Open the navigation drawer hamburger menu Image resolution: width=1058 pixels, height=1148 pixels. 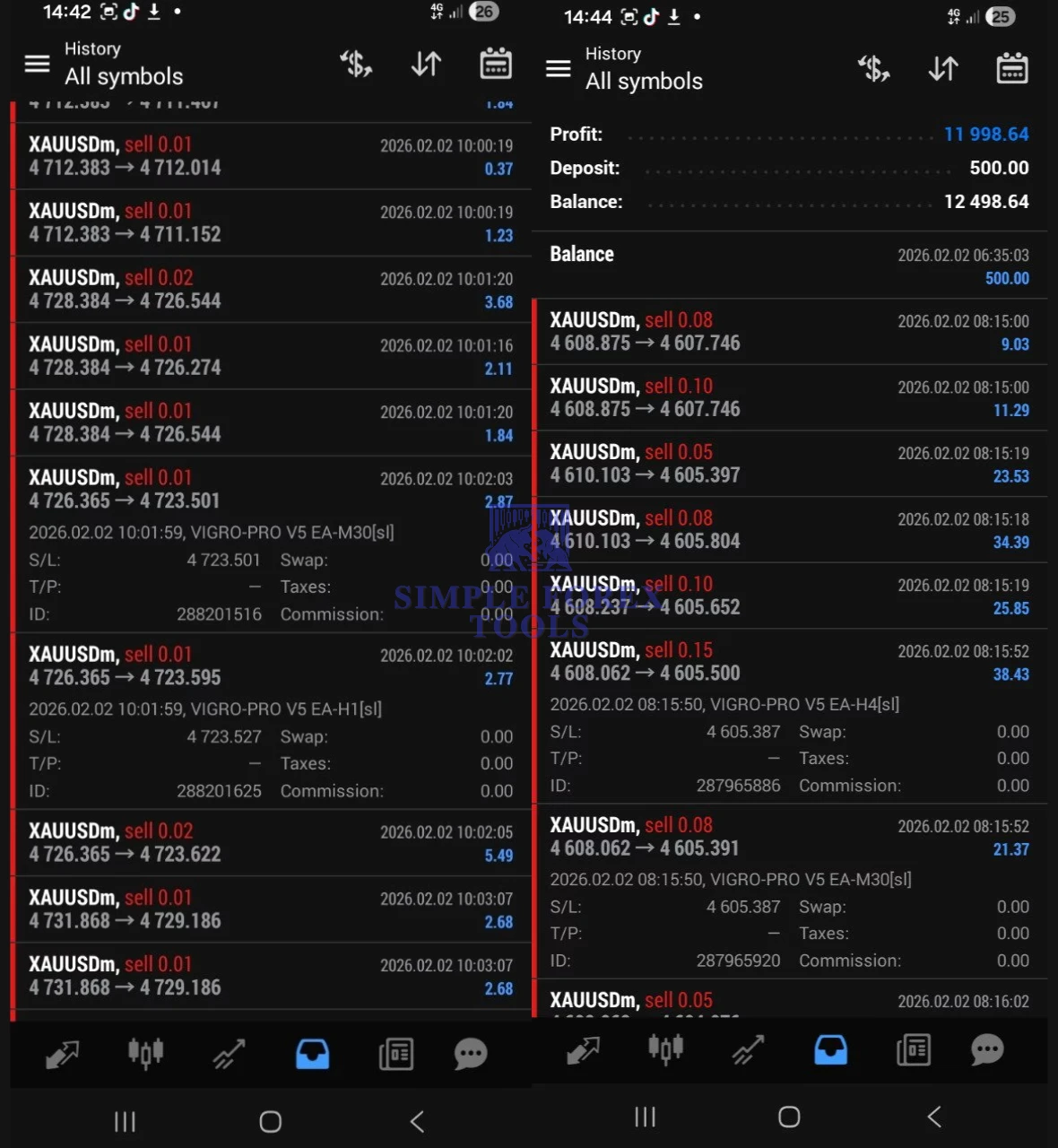37,64
